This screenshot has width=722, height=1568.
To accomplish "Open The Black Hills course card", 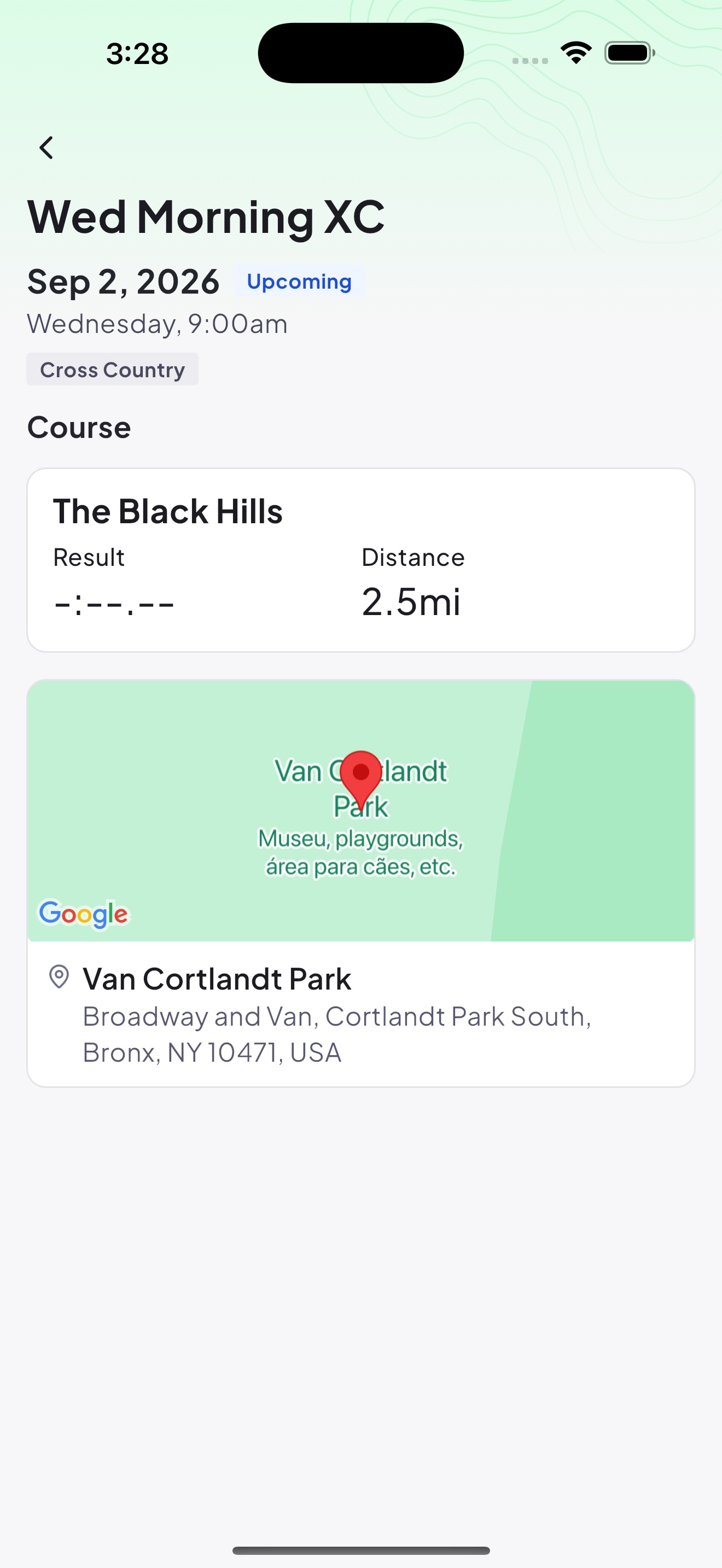I will point(361,560).
